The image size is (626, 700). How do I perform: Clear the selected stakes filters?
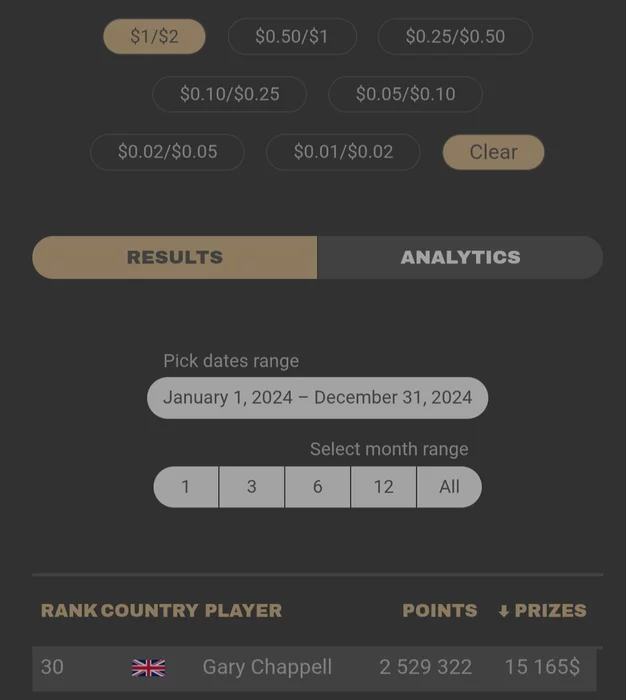click(x=493, y=152)
